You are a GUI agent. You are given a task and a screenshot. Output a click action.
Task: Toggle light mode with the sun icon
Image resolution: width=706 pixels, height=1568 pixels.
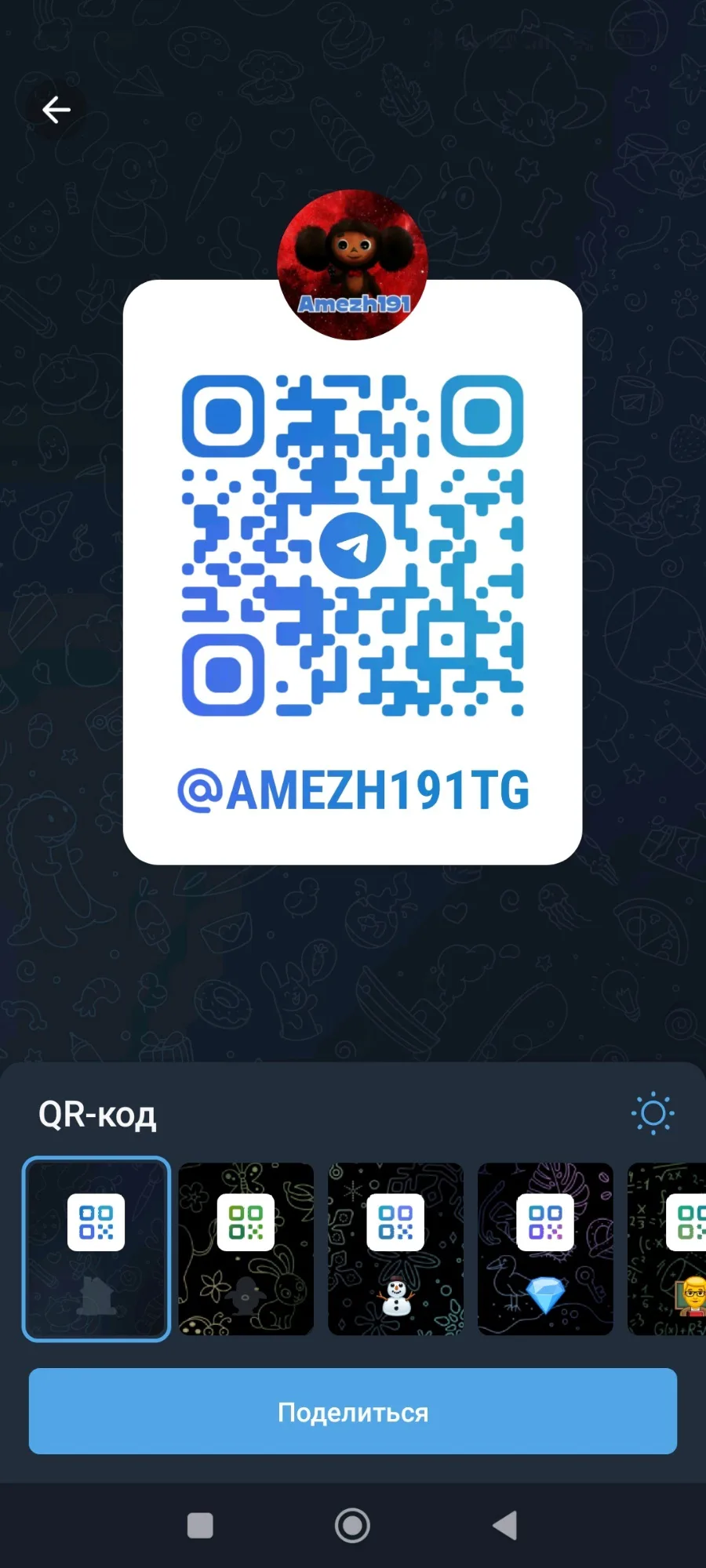(653, 1113)
